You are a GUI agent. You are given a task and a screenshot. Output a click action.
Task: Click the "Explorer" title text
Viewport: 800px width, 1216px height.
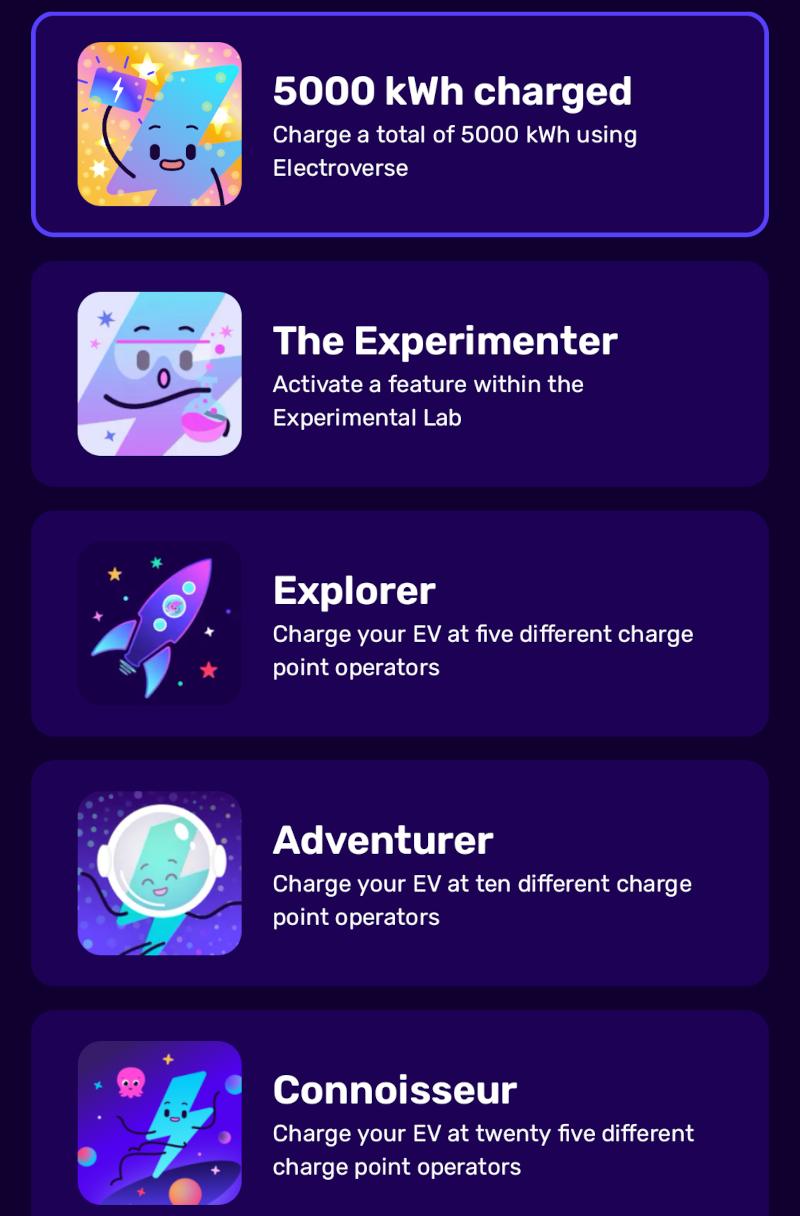pos(353,590)
